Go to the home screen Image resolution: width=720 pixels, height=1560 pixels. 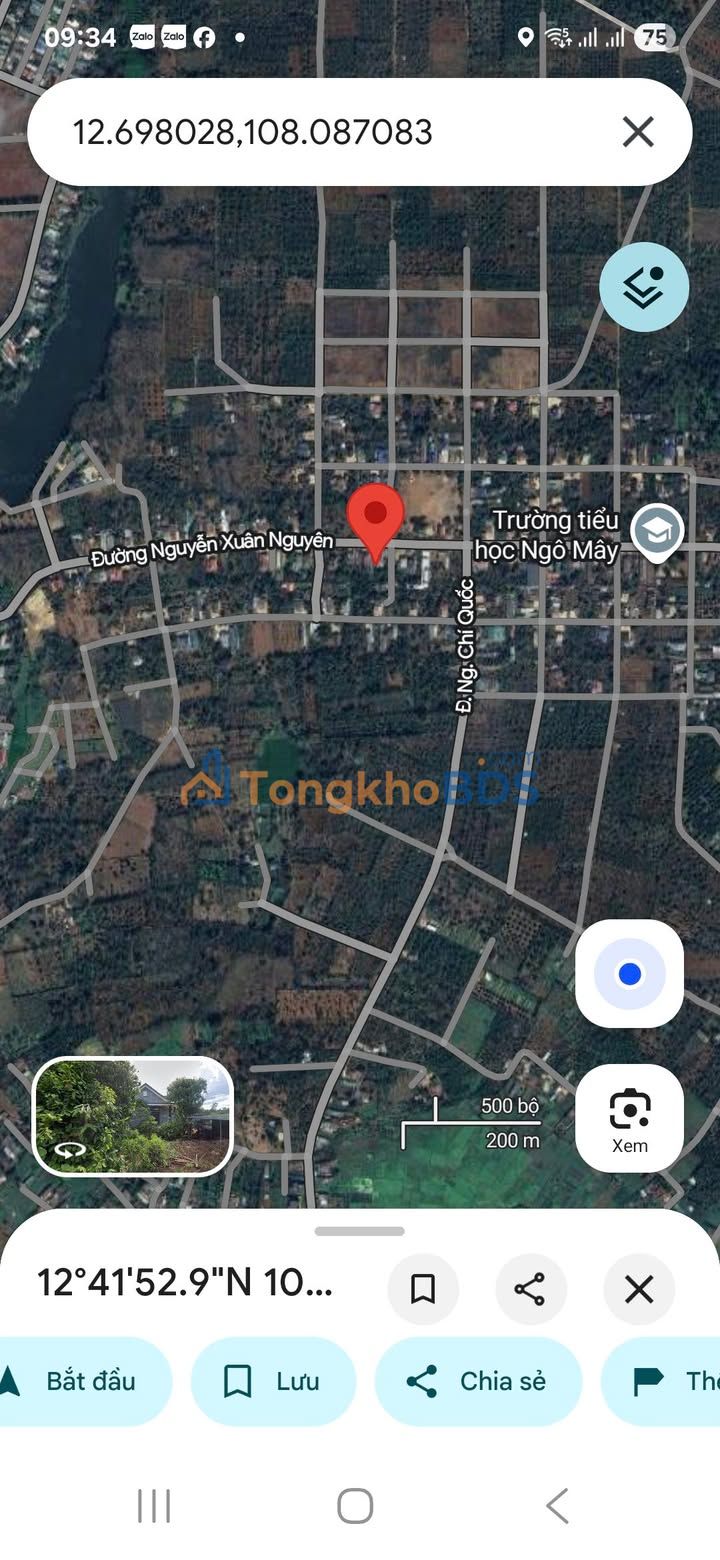[x=355, y=1505]
